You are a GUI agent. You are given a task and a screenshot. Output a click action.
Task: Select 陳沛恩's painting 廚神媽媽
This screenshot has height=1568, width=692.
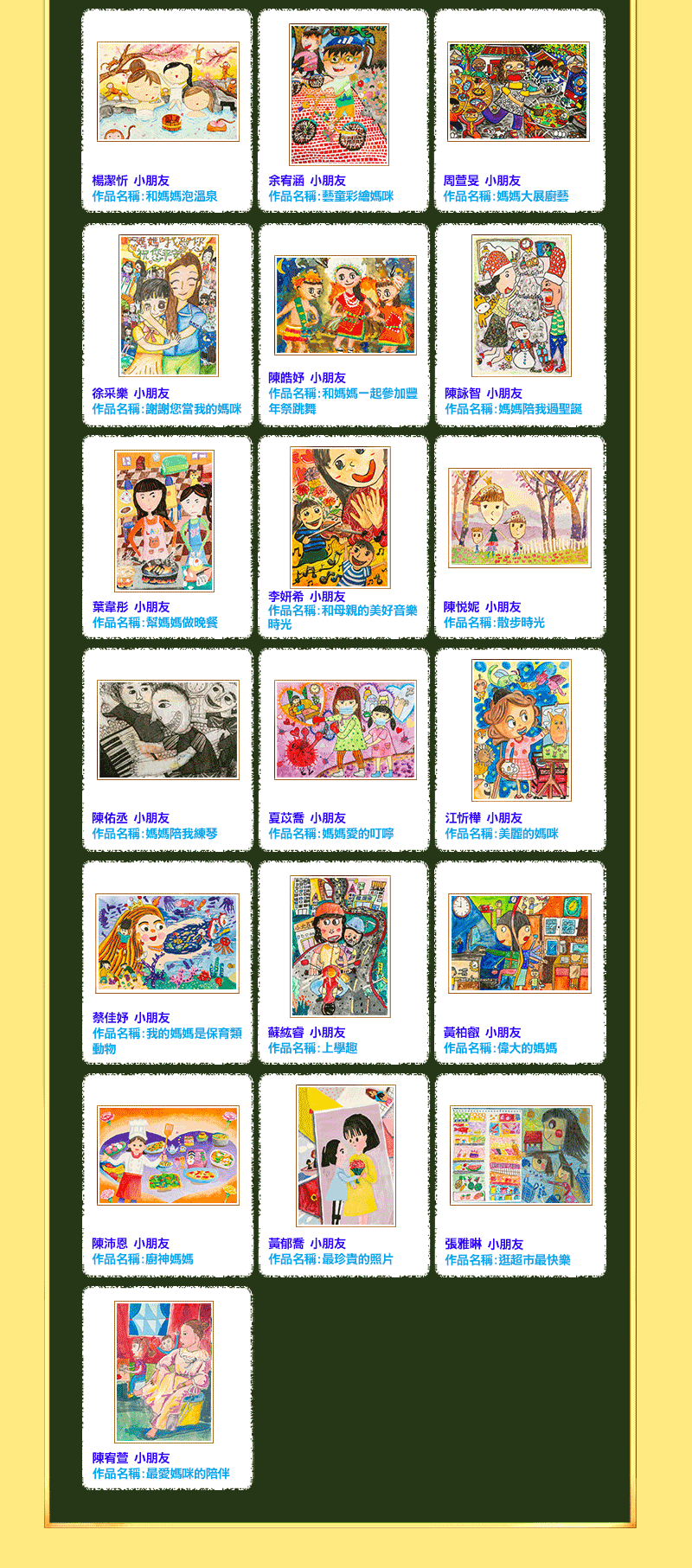[x=168, y=1155]
